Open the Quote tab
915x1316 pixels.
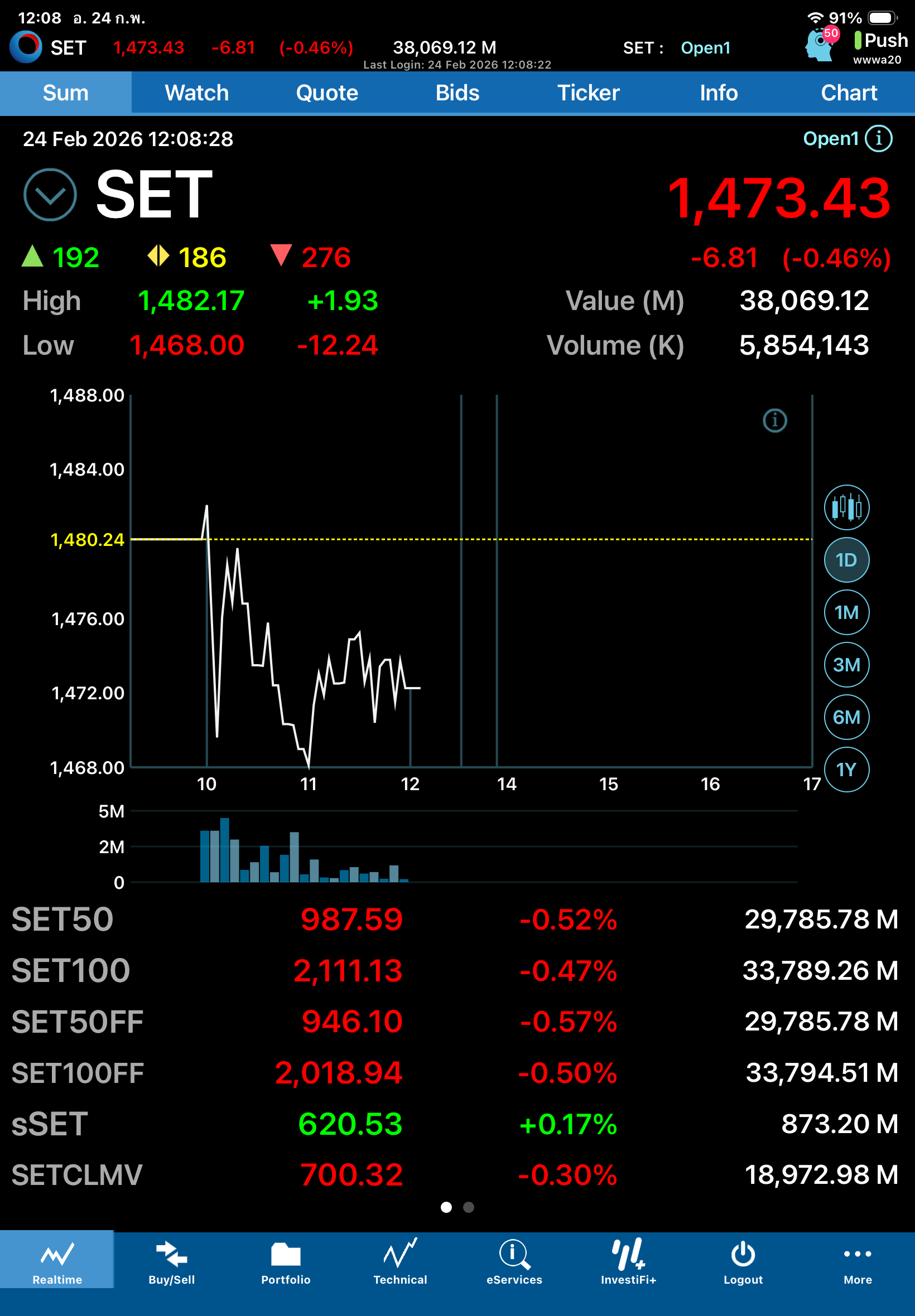pos(327,93)
